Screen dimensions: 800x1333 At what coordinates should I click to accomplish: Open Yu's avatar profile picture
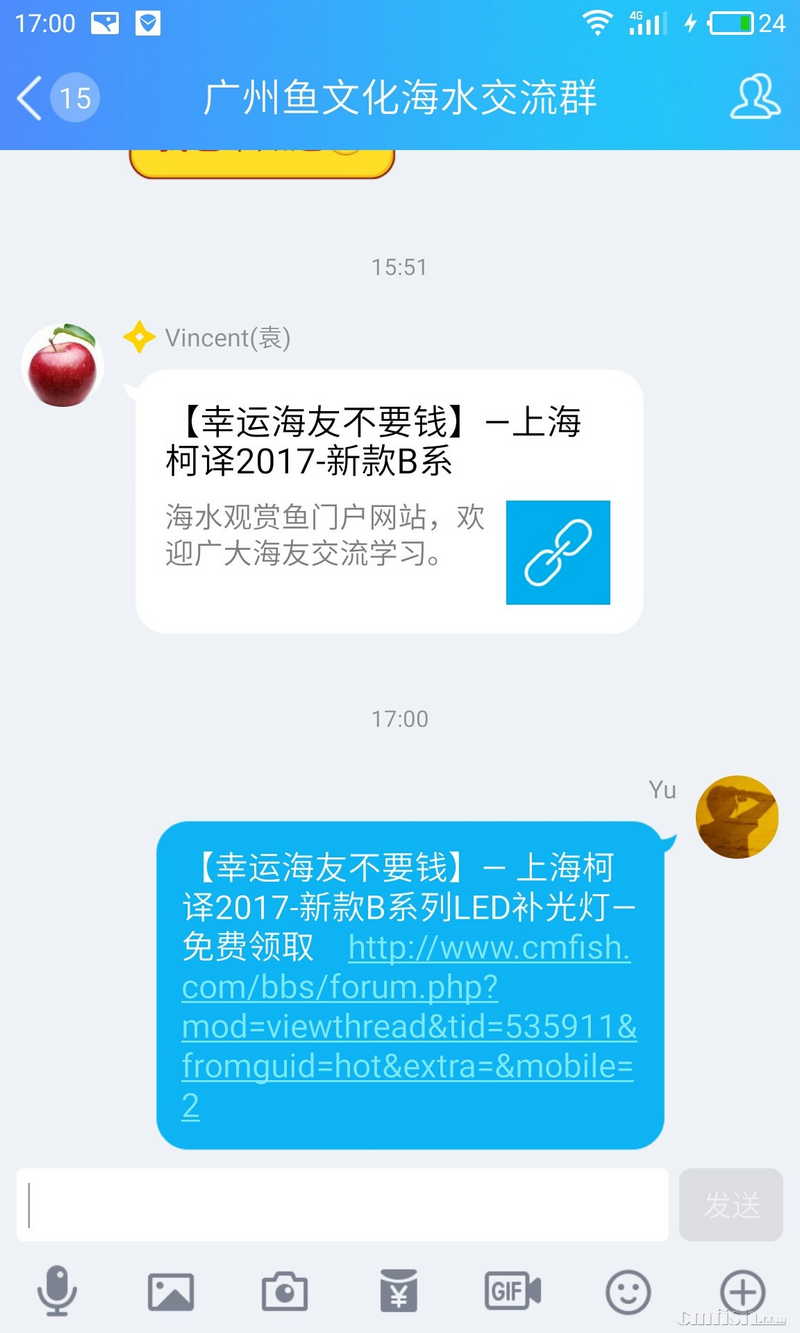(737, 817)
